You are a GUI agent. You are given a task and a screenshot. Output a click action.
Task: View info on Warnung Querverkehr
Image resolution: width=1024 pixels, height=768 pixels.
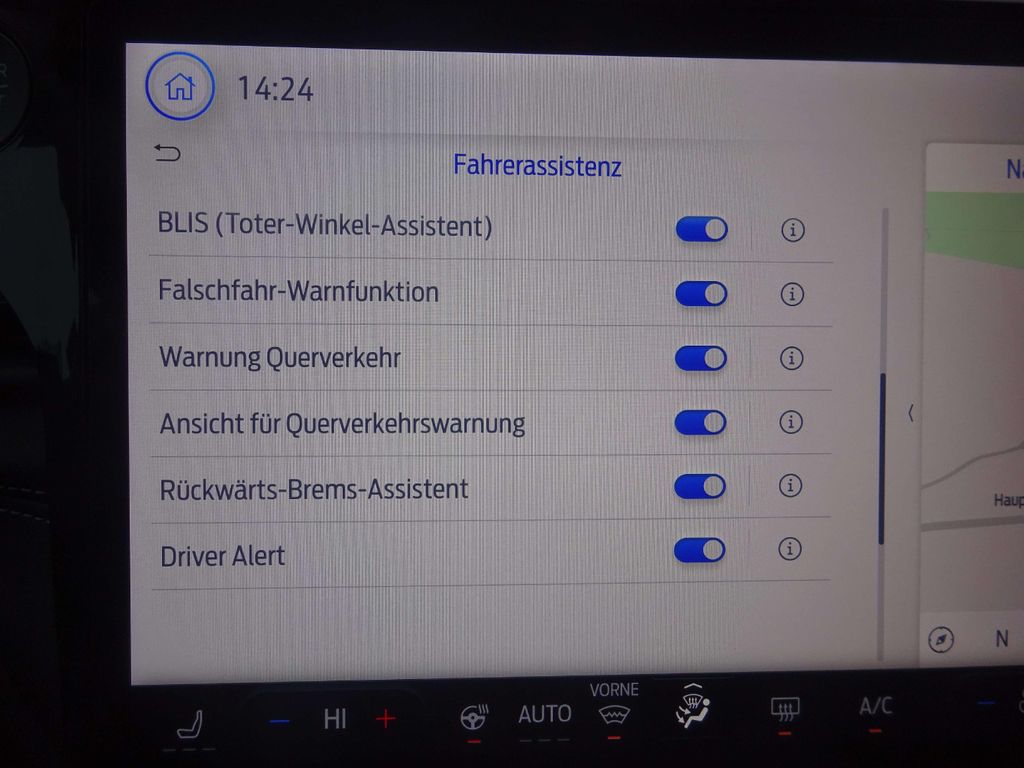[x=791, y=358]
